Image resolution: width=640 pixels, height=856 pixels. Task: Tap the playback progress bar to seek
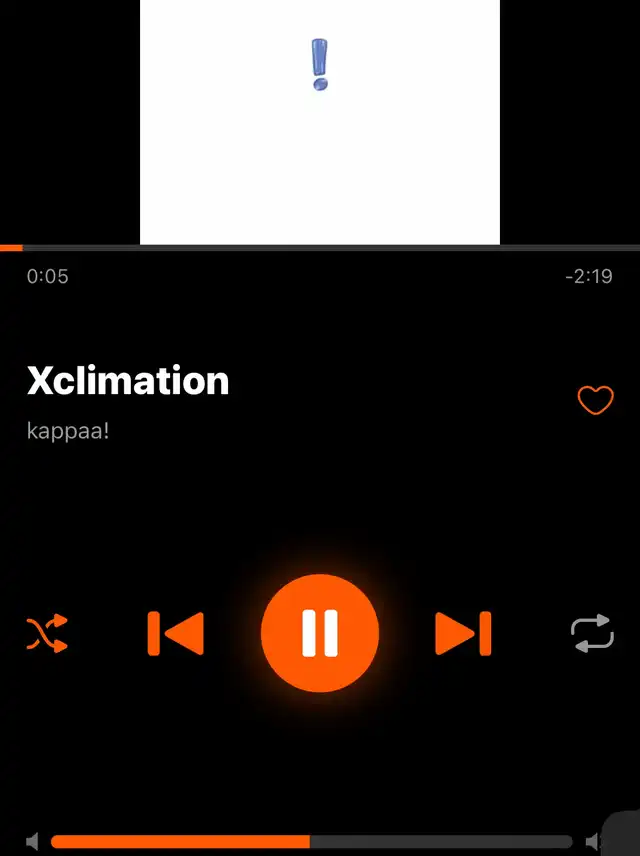(x=320, y=247)
